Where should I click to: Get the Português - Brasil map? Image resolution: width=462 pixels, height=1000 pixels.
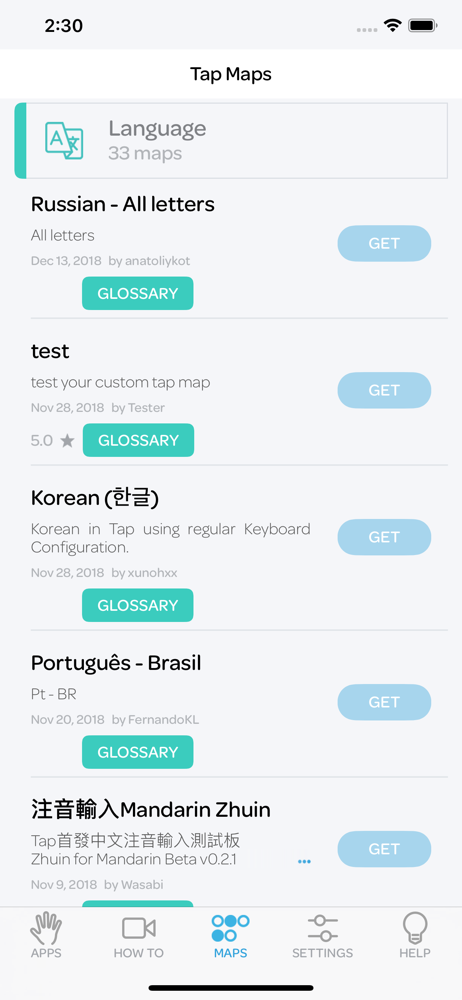[x=384, y=702]
